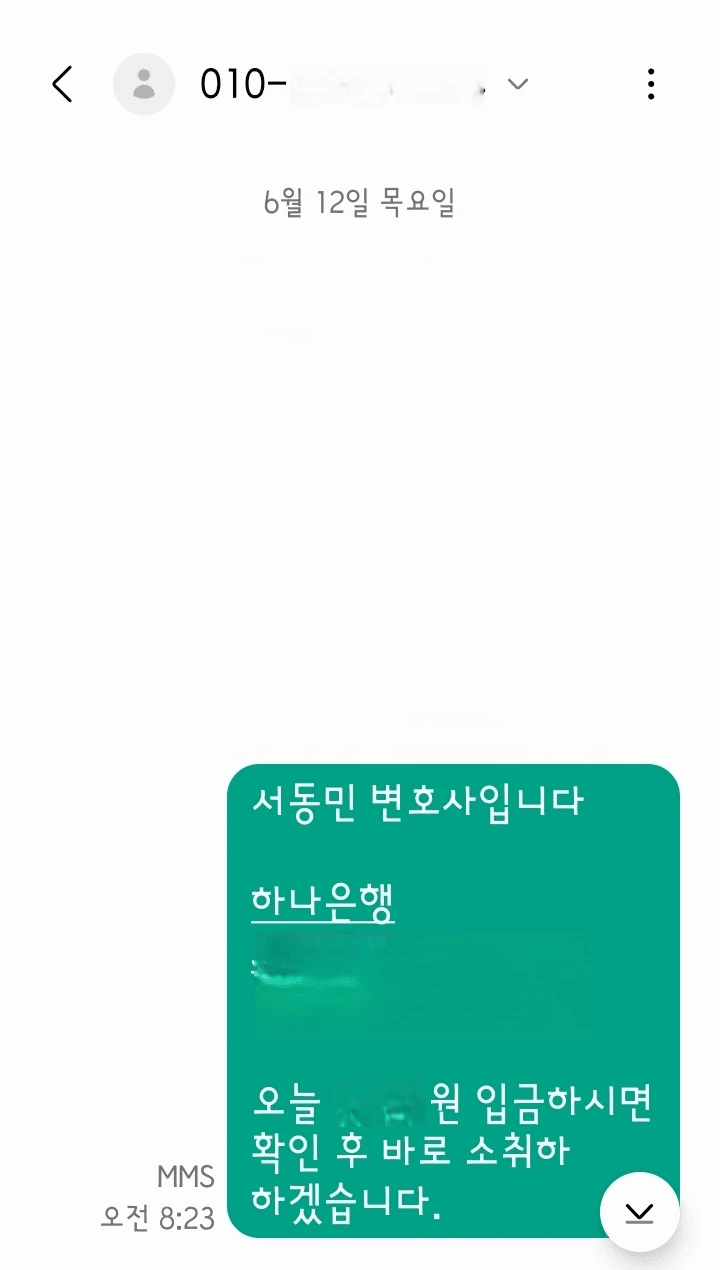Expand the phone number dropdown chevron
Image resolution: width=720 pixels, height=1270 pixels.
click(x=517, y=84)
